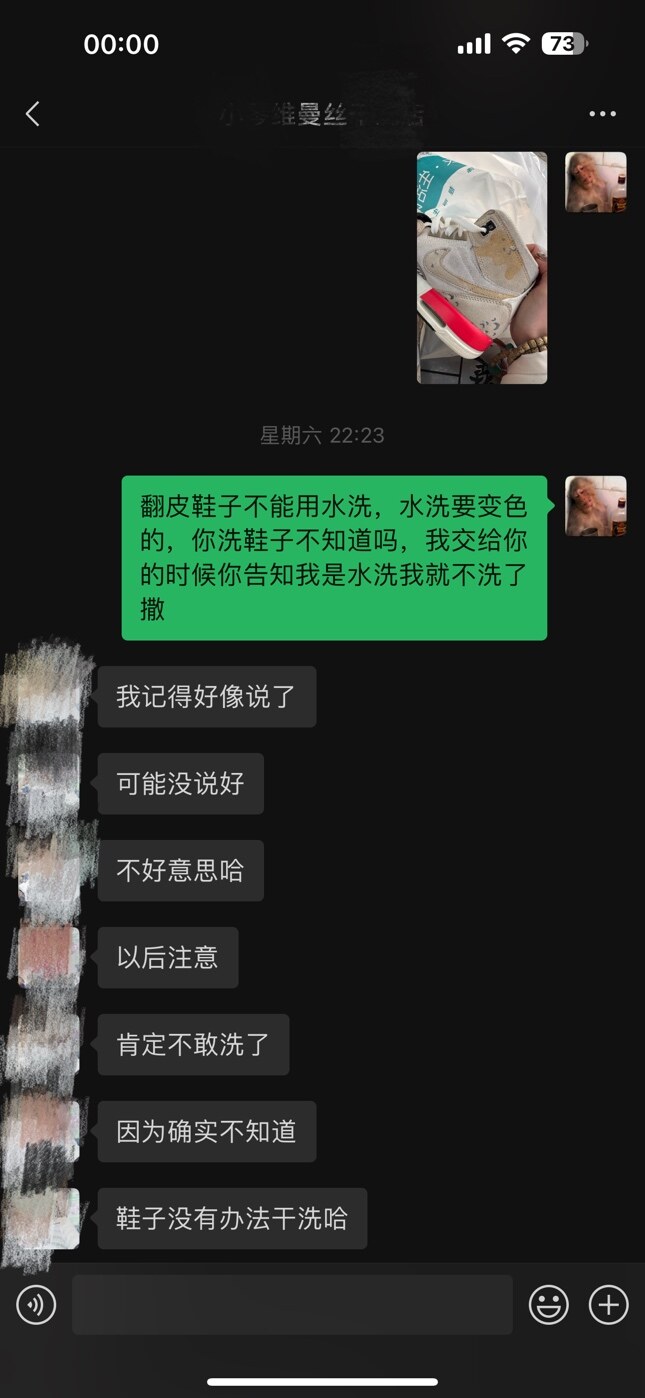Open the emoji picker
Screen dimensions: 645x1398
tap(549, 1305)
